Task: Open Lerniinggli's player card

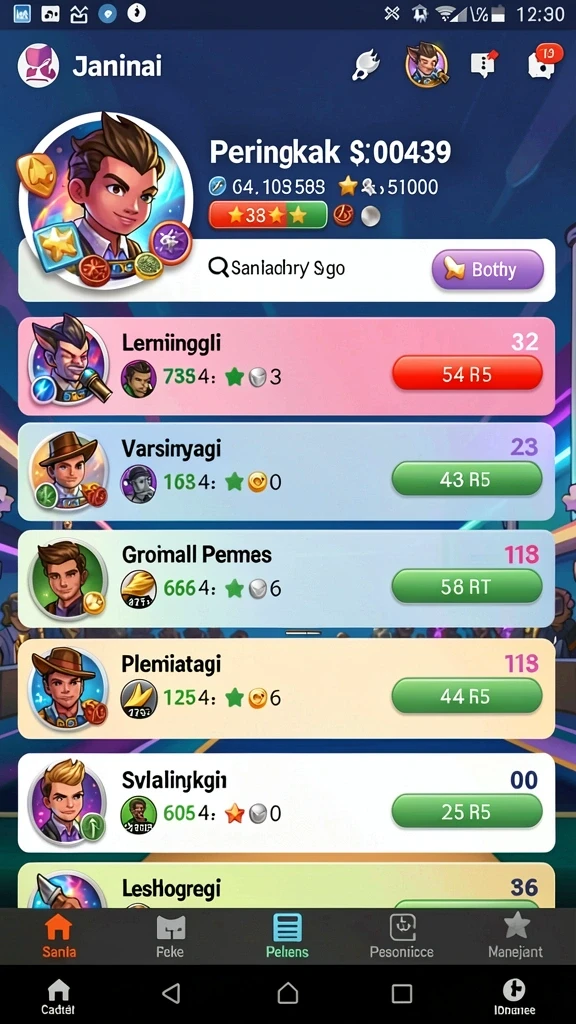Action: tap(286, 366)
